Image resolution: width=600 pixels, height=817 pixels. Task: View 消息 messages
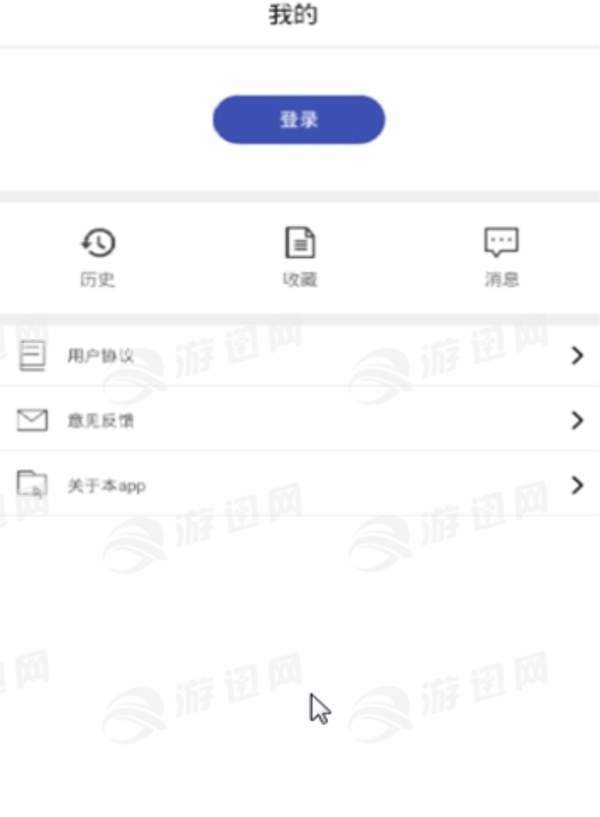click(x=501, y=255)
